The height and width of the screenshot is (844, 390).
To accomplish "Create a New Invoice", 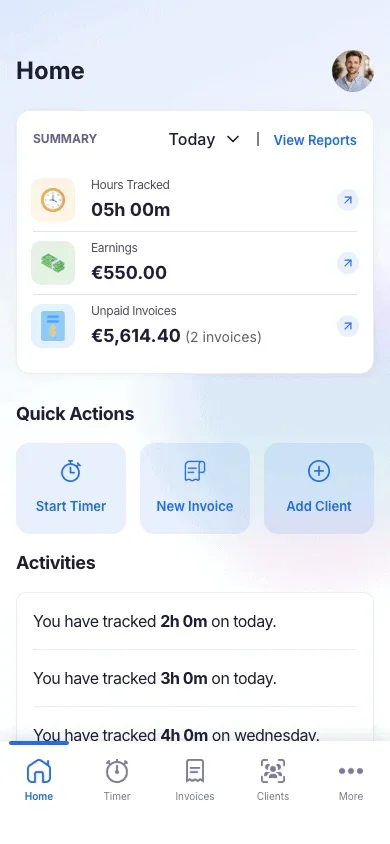I will tap(195, 488).
